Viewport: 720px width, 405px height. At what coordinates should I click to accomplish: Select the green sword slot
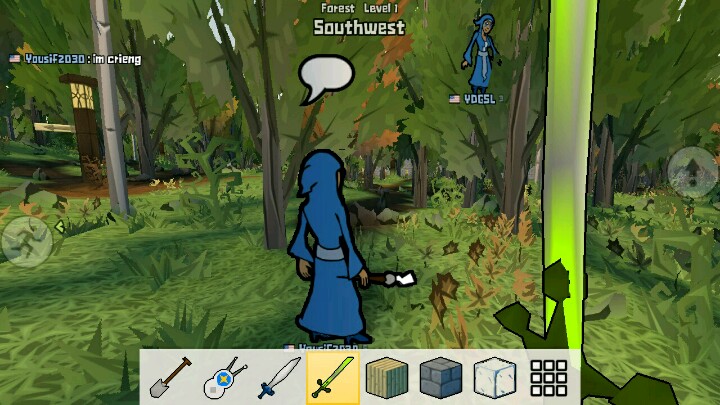pyautogui.click(x=333, y=377)
